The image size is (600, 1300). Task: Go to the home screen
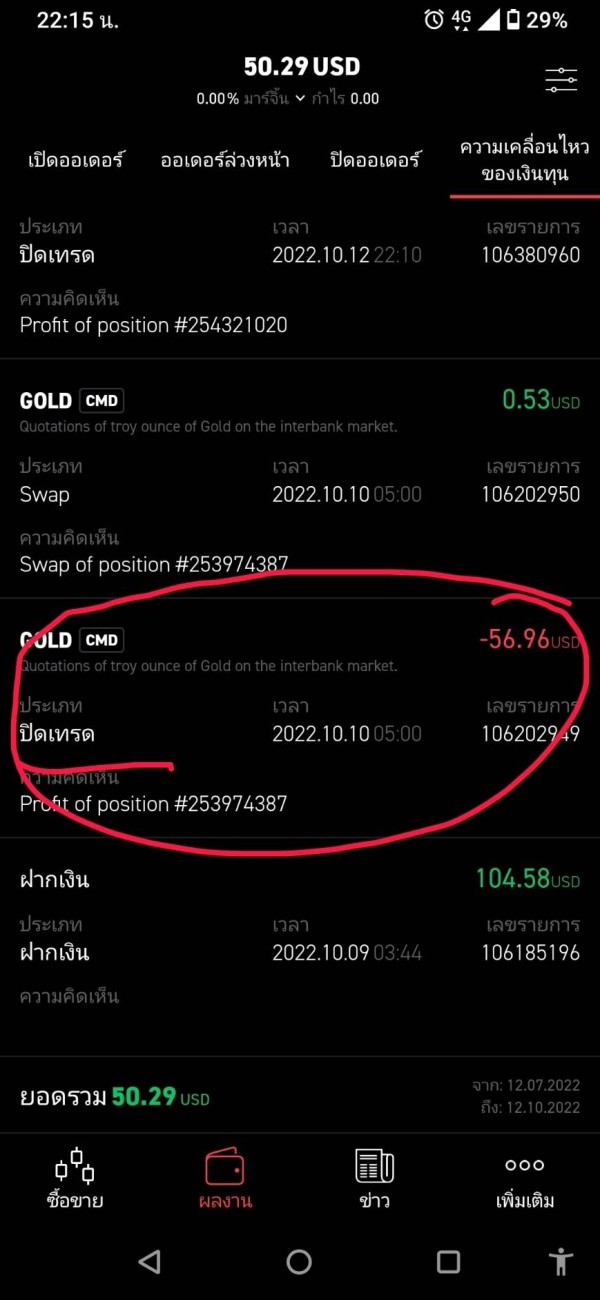[x=299, y=1261]
